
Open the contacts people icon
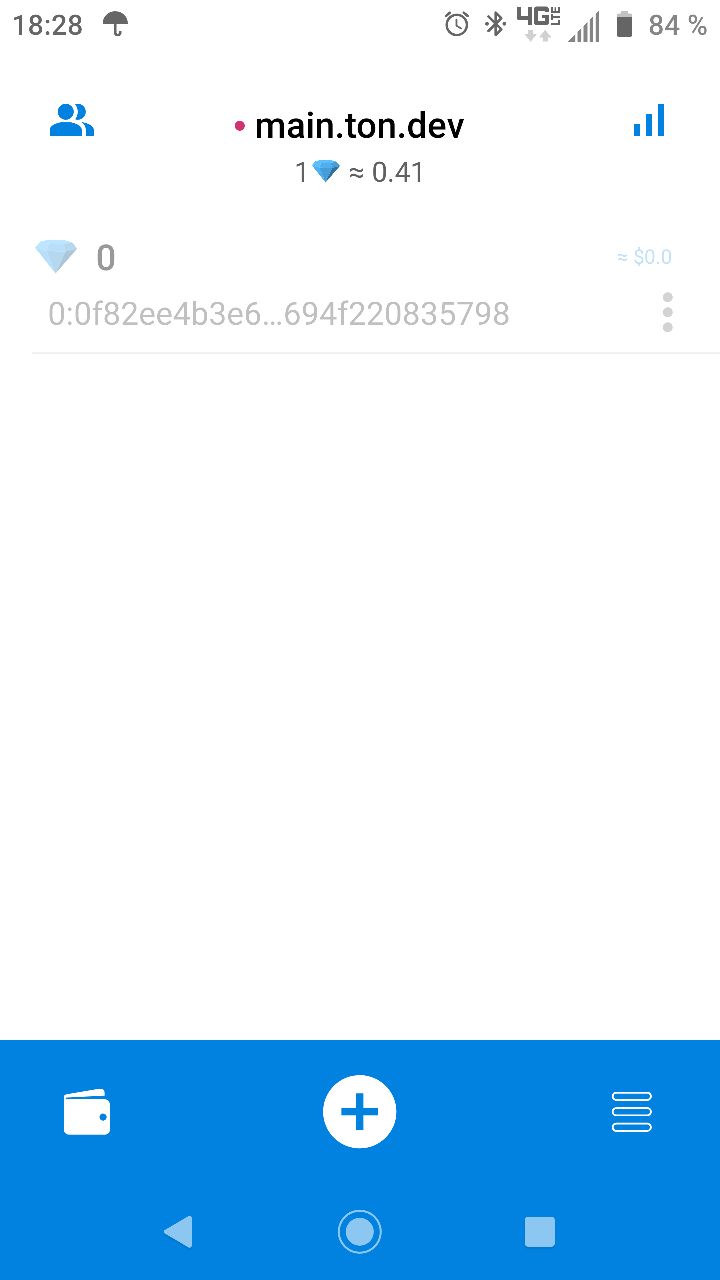tap(72, 121)
